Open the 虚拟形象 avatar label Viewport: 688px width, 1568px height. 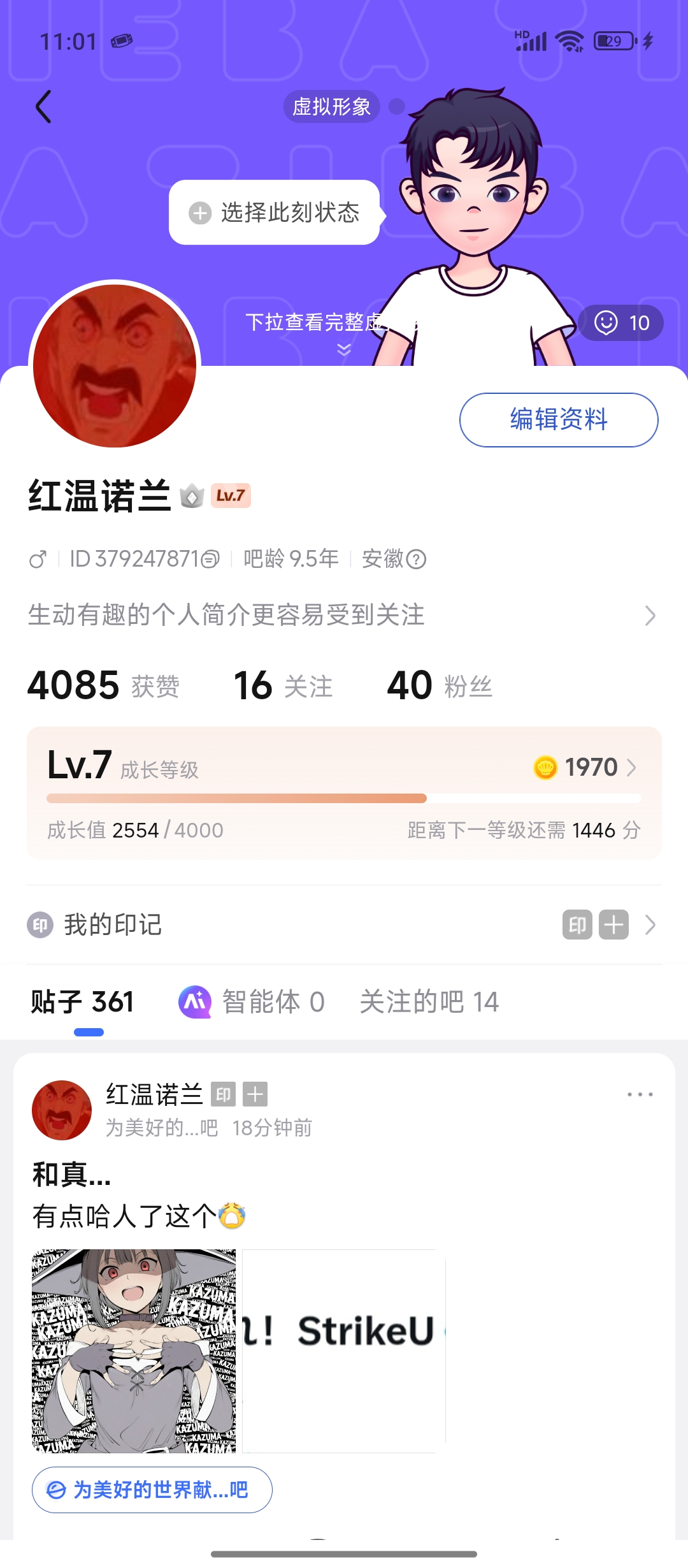[331, 106]
